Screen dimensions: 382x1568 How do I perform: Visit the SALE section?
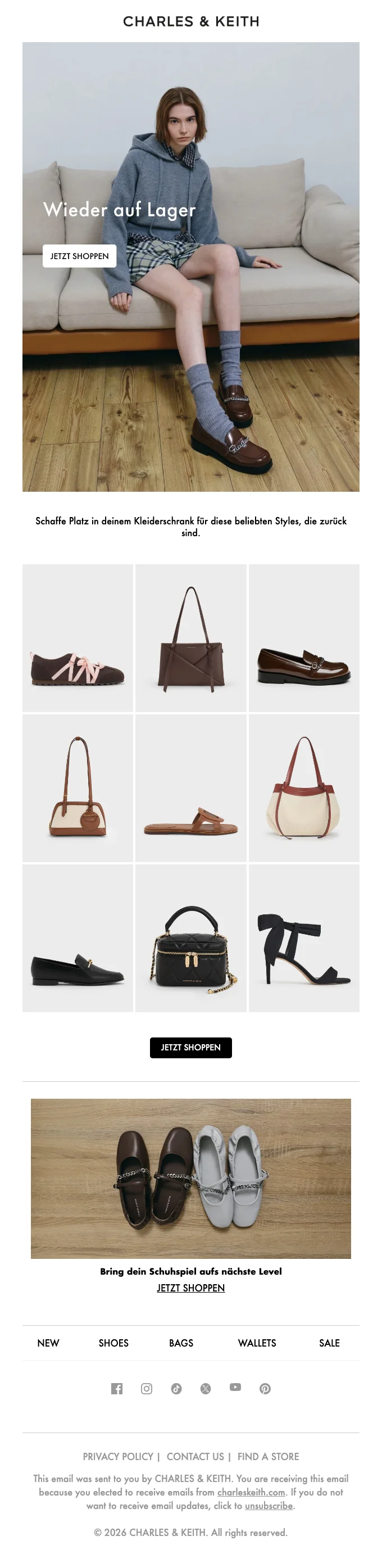click(x=329, y=1343)
